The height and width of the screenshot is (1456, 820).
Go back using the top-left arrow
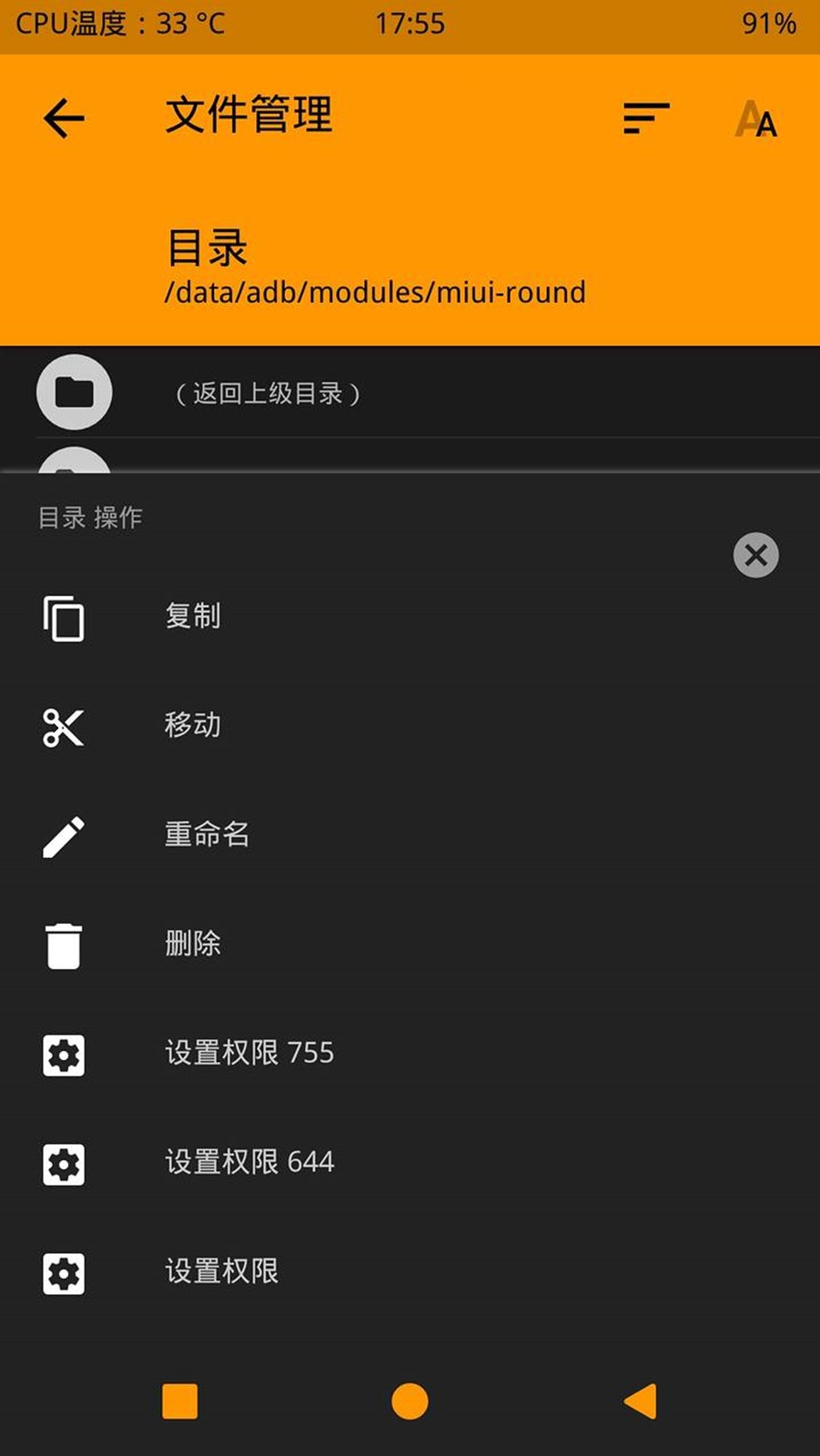[64, 118]
